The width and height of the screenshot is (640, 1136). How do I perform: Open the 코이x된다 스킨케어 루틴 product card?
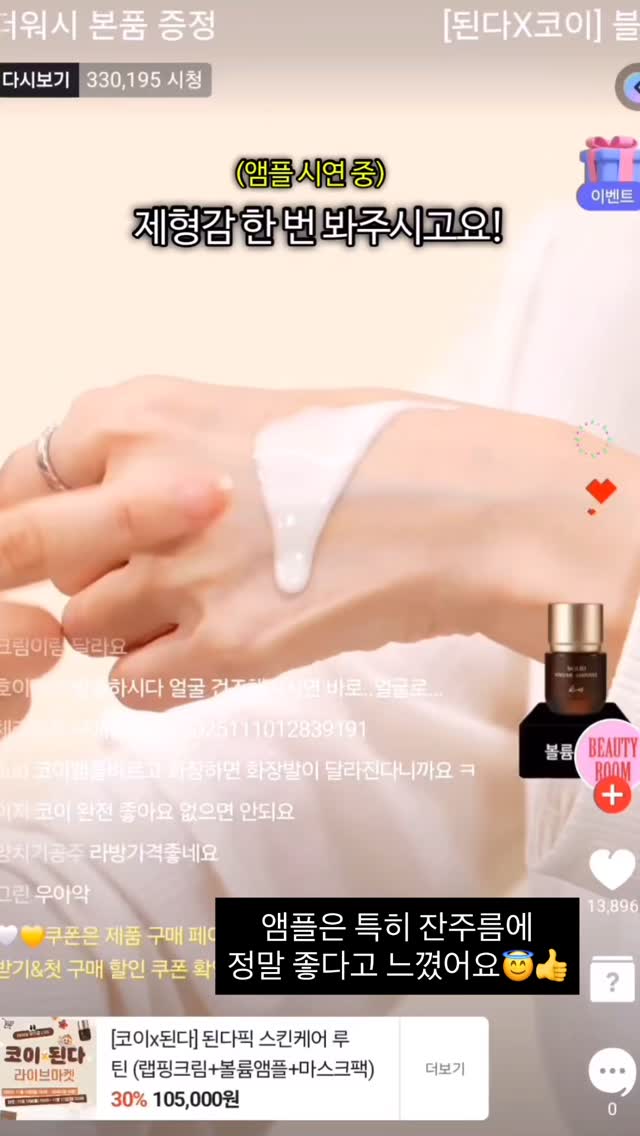244,1069
